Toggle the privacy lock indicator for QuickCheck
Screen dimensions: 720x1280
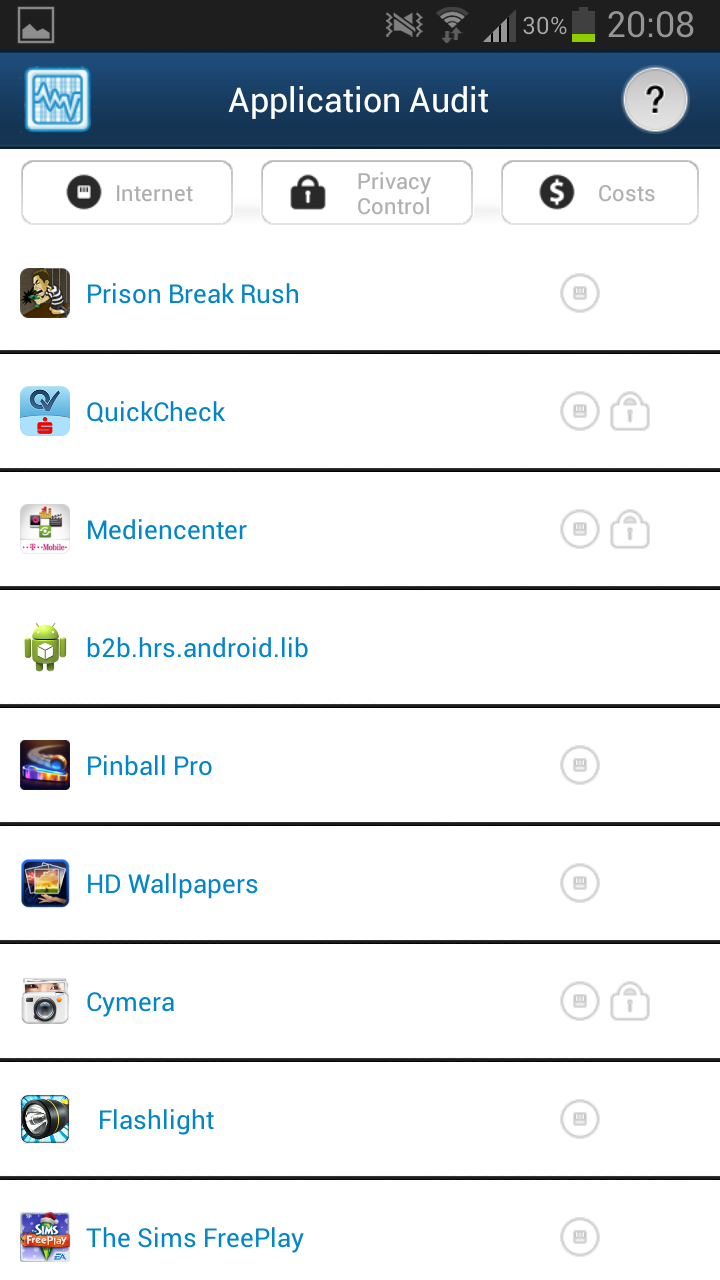(630, 411)
